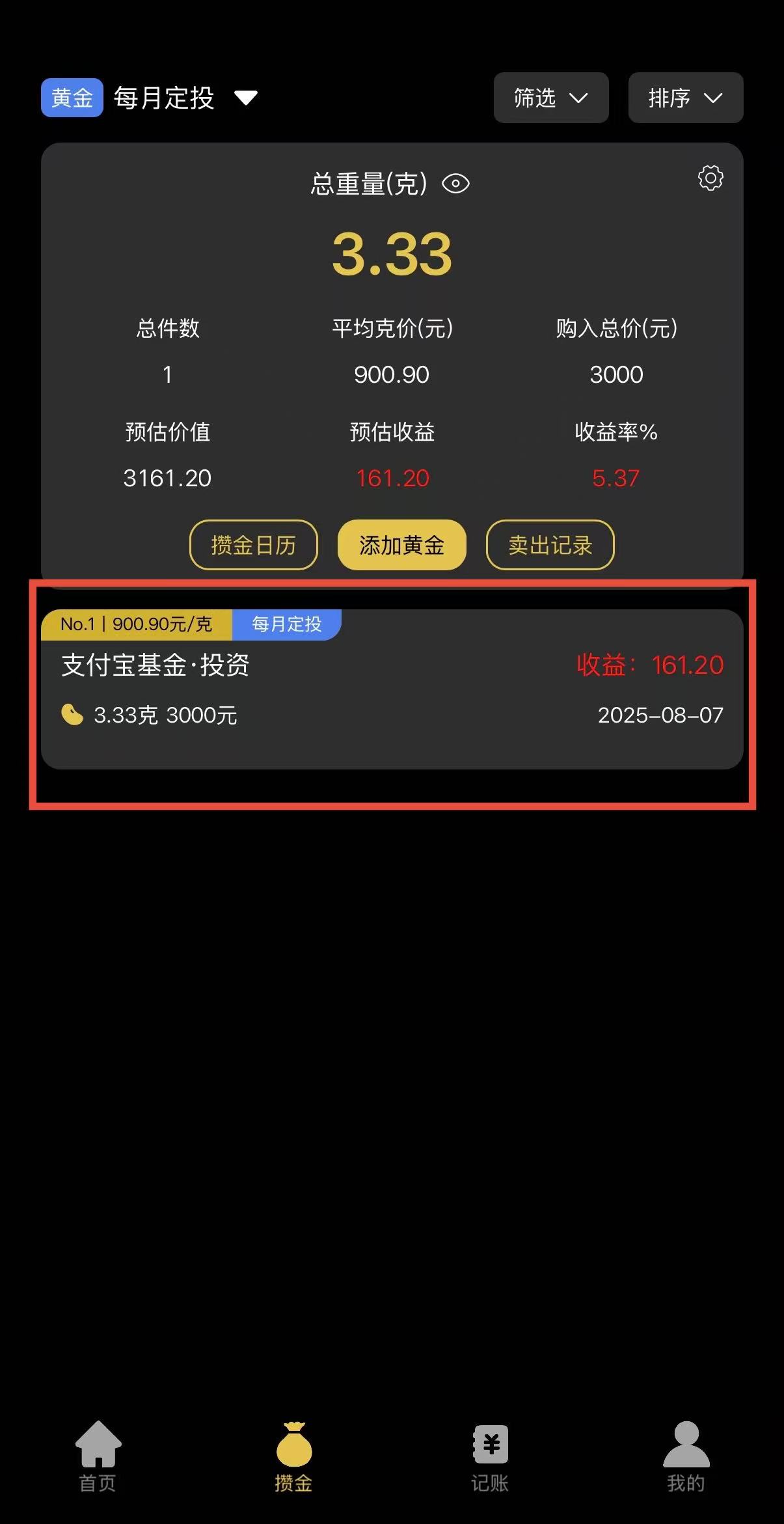The image size is (784, 1524).
Task: Open the 筛选 filter menu
Action: tap(550, 98)
